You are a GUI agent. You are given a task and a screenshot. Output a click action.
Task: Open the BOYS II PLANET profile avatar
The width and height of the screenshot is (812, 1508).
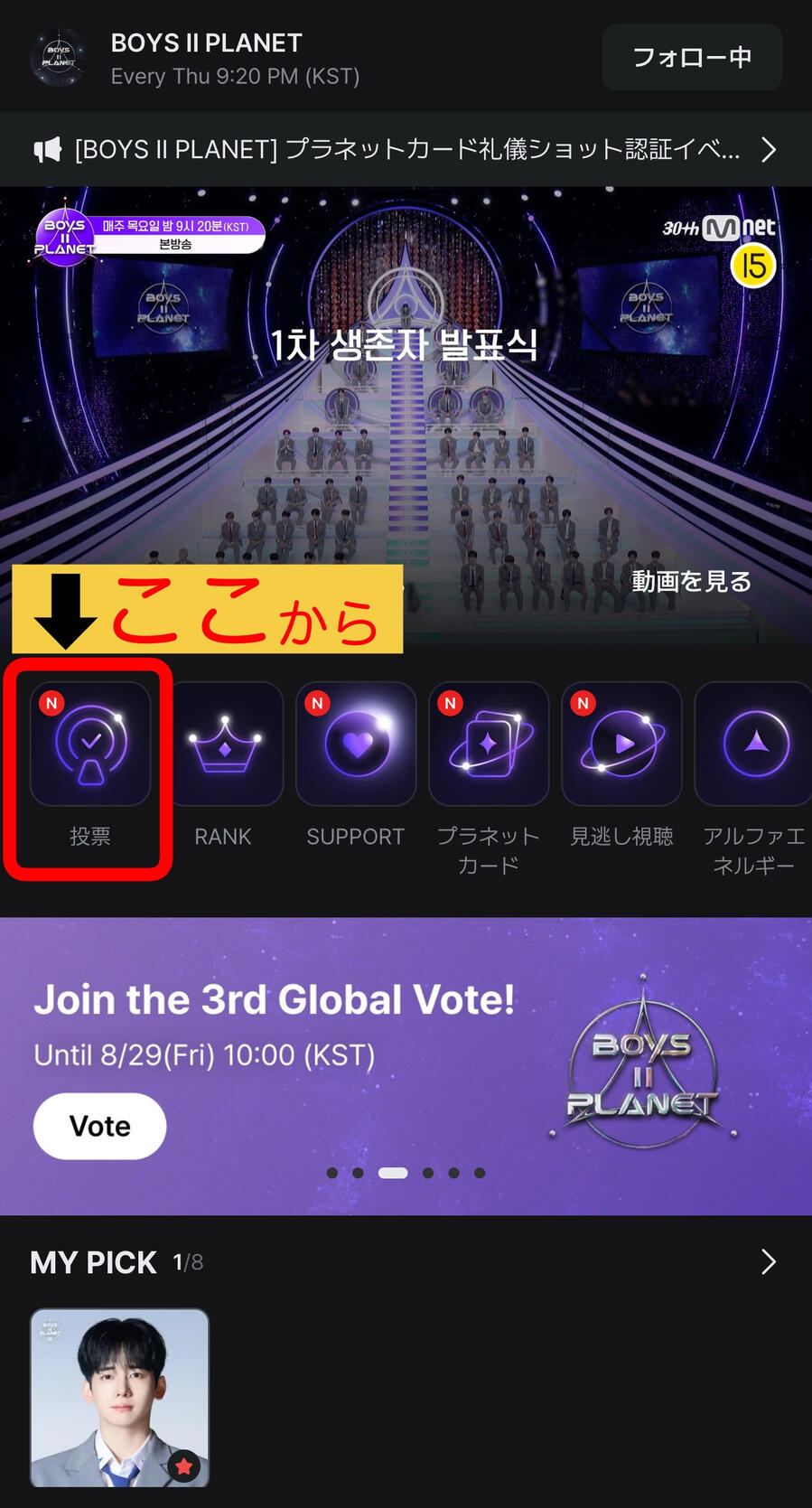58,58
